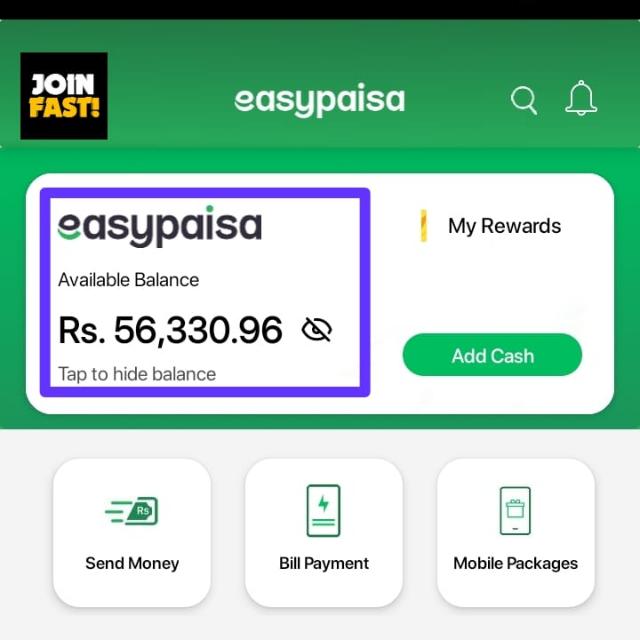The image size is (640, 640).
Task: Open the search icon in the header
Action: tap(524, 100)
